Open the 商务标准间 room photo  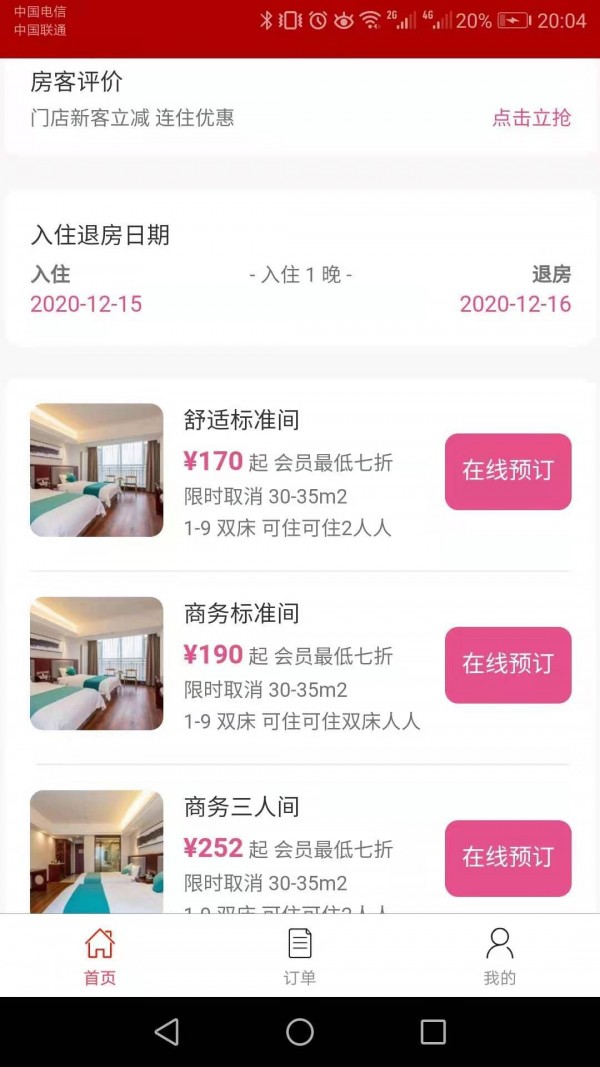click(x=97, y=663)
